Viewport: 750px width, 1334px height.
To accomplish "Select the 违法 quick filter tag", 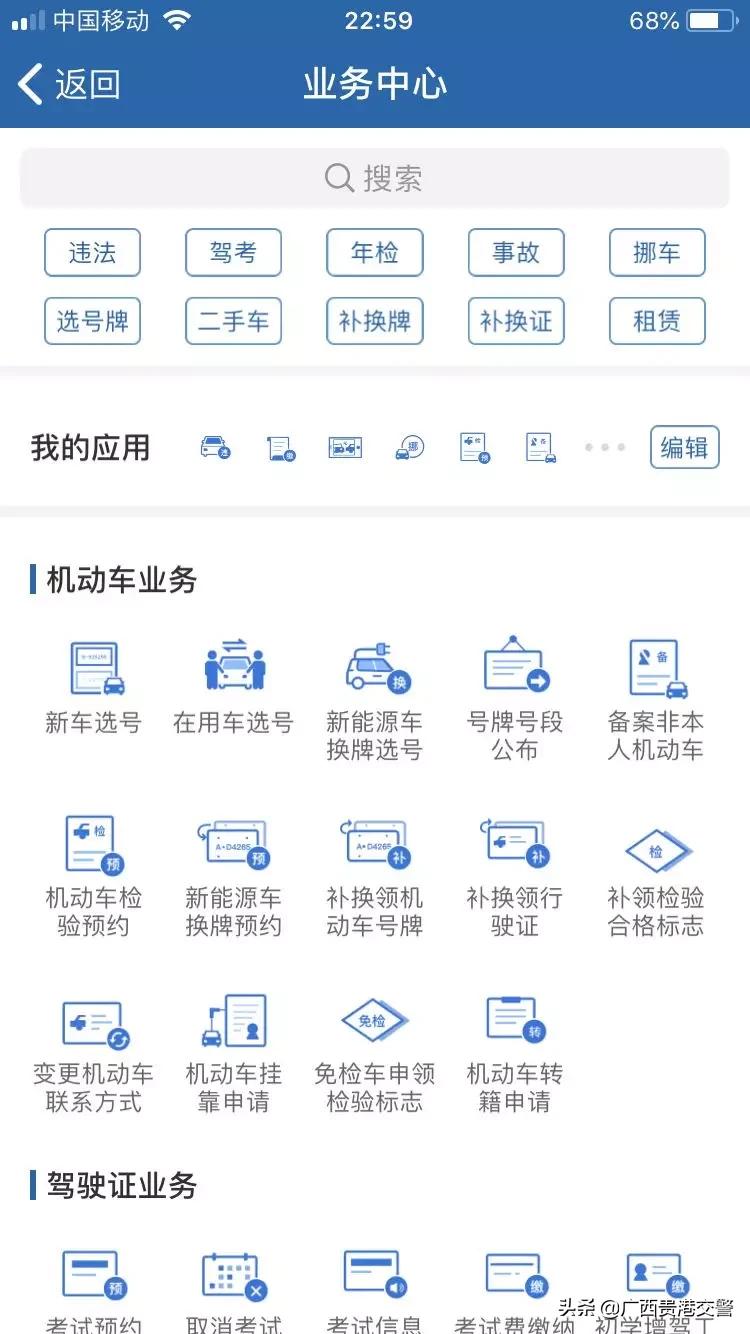I will point(92,253).
